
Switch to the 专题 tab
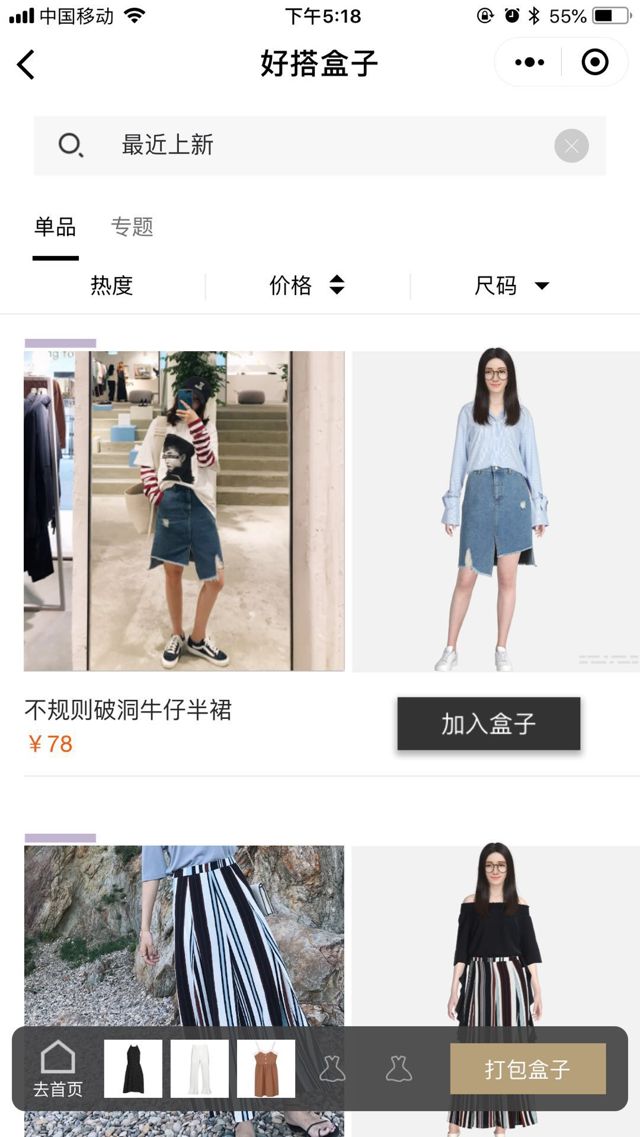click(x=132, y=227)
